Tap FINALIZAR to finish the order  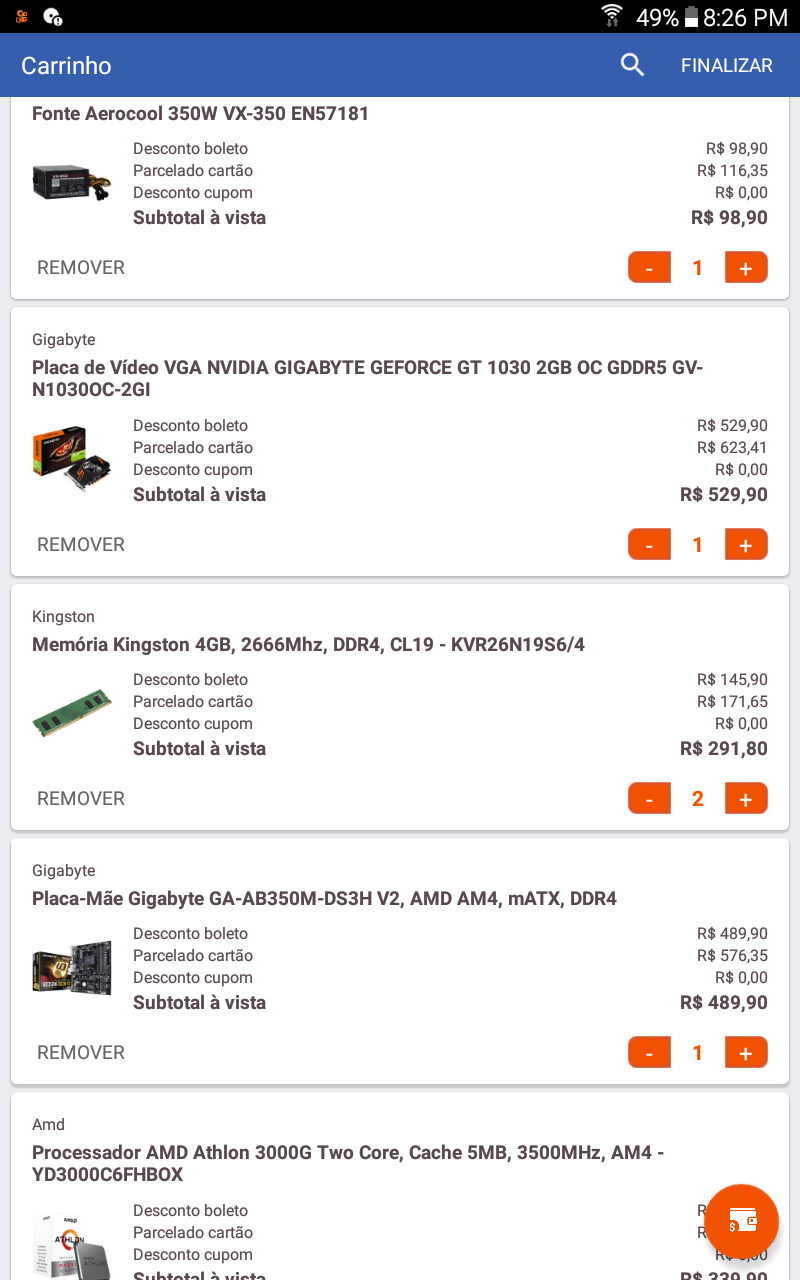pyautogui.click(x=727, y=65)
